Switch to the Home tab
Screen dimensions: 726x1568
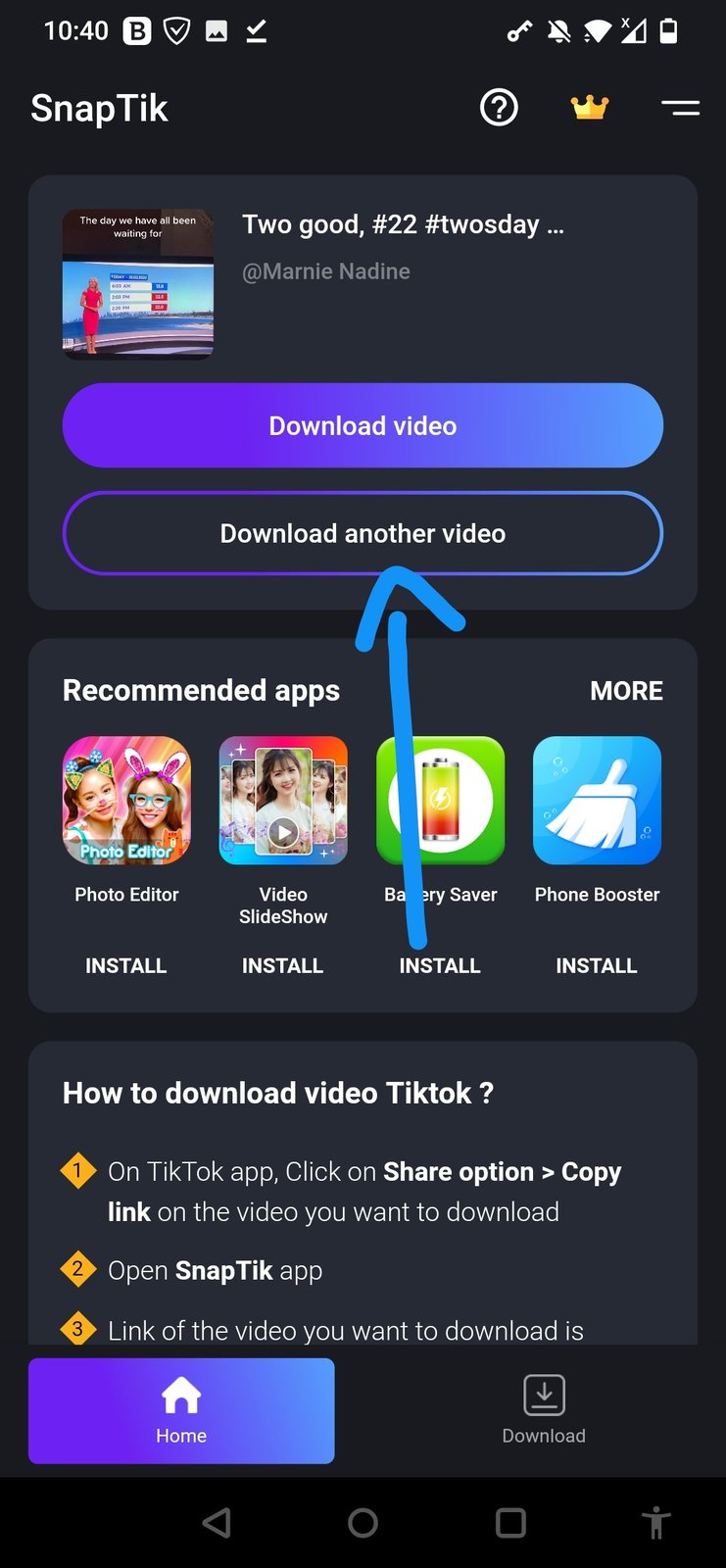pos(181,1411)
